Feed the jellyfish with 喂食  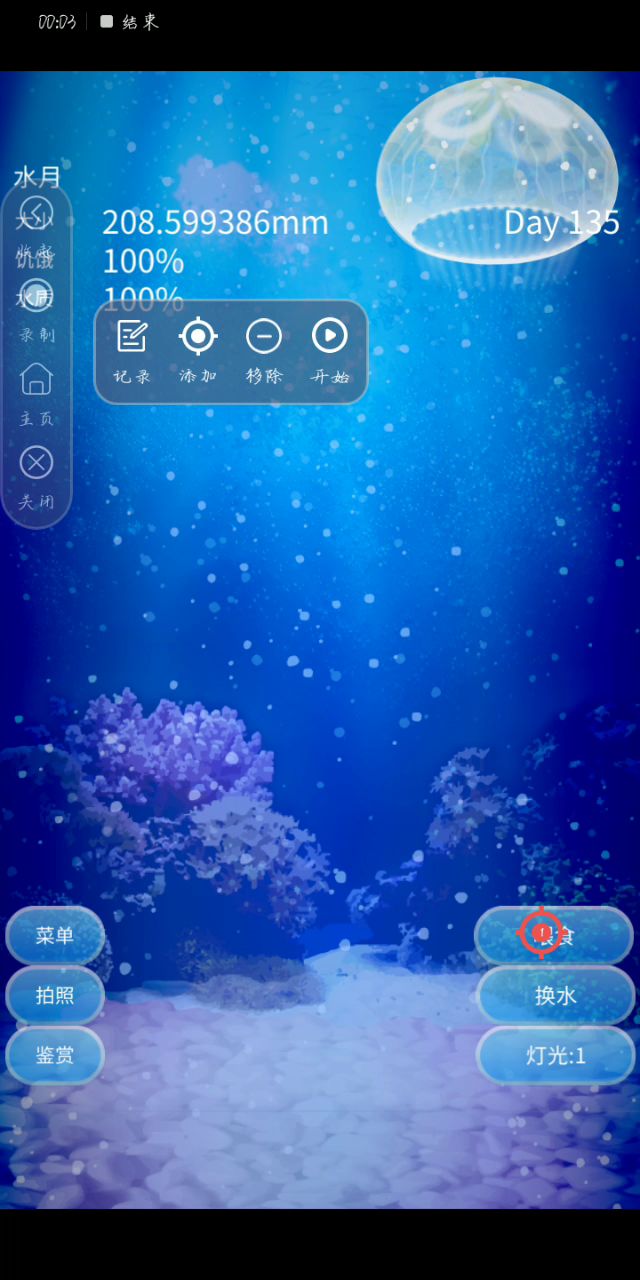(x=554, y=935)
